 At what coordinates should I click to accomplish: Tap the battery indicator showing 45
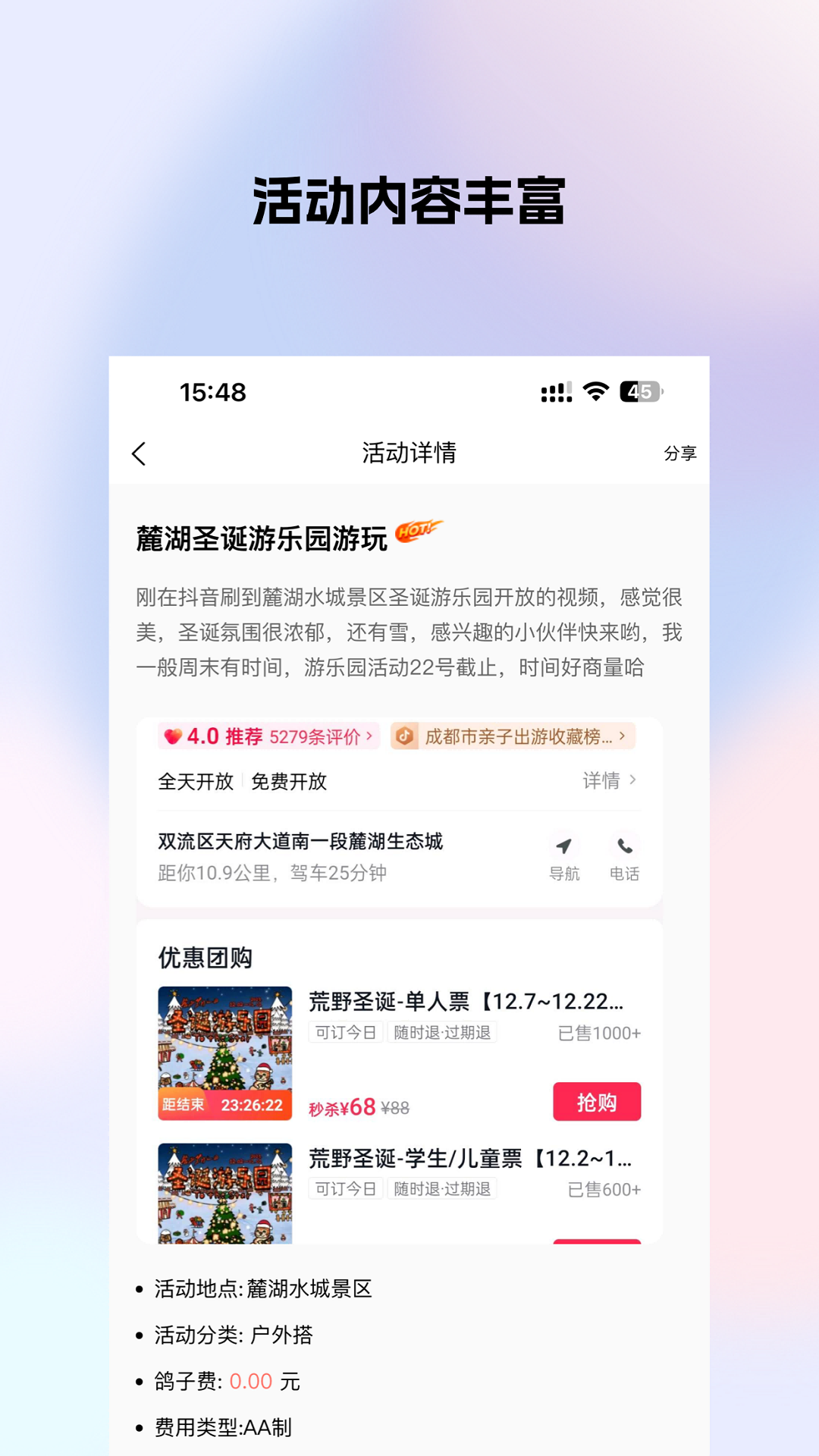641,391
